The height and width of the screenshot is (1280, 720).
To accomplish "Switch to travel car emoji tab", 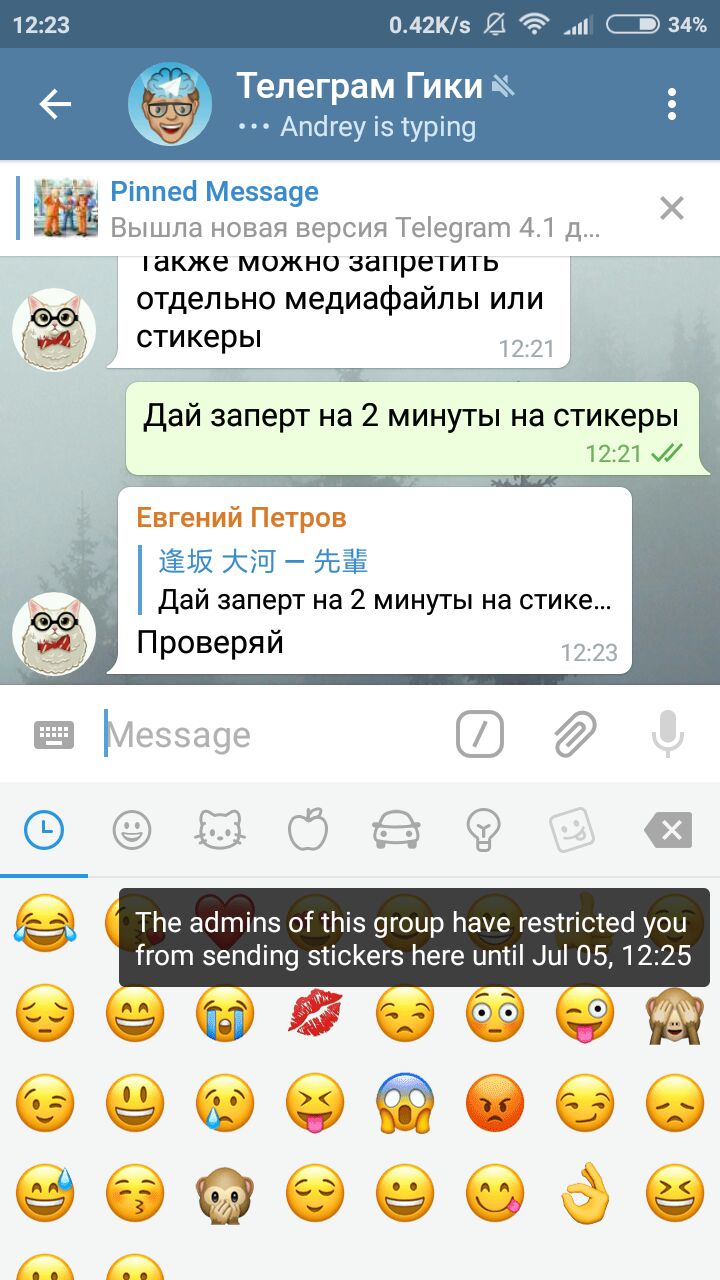I will [x=396, y=829].
